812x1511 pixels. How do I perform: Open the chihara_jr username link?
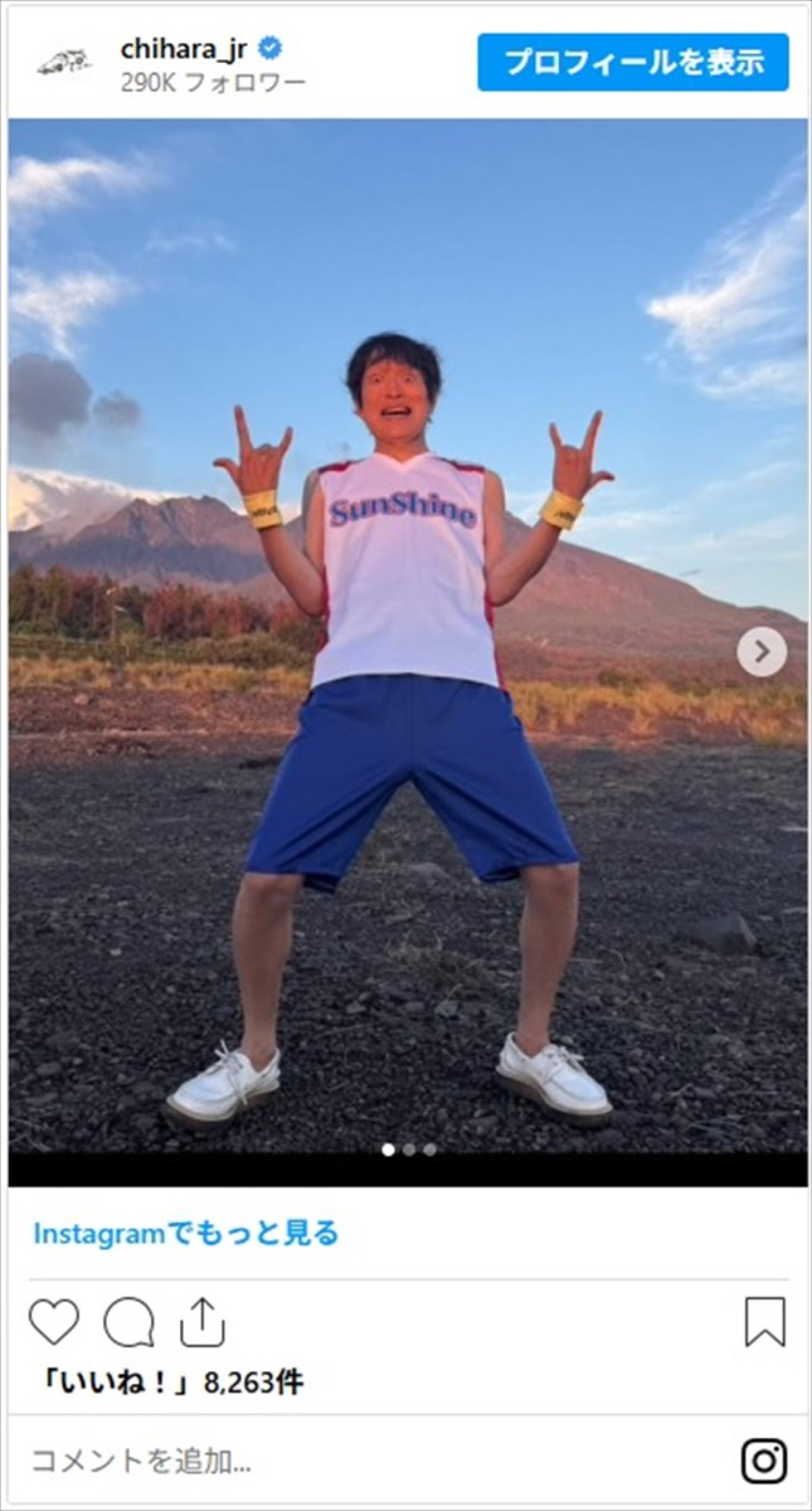[184, 49]
